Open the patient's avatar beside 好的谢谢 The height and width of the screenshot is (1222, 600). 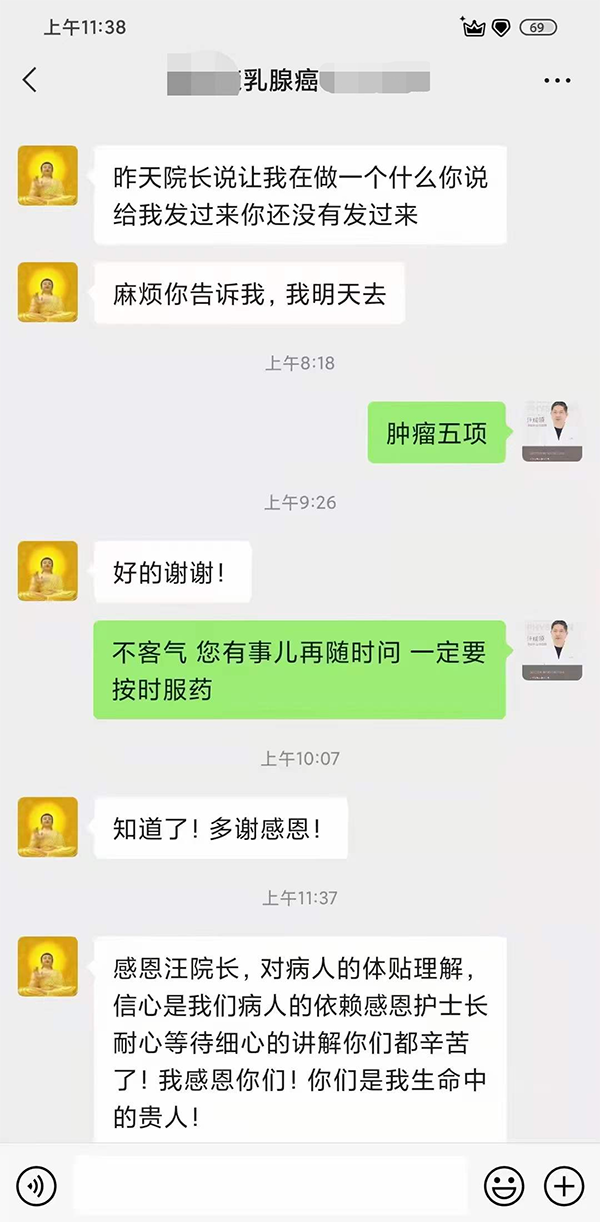pos(48,571)
